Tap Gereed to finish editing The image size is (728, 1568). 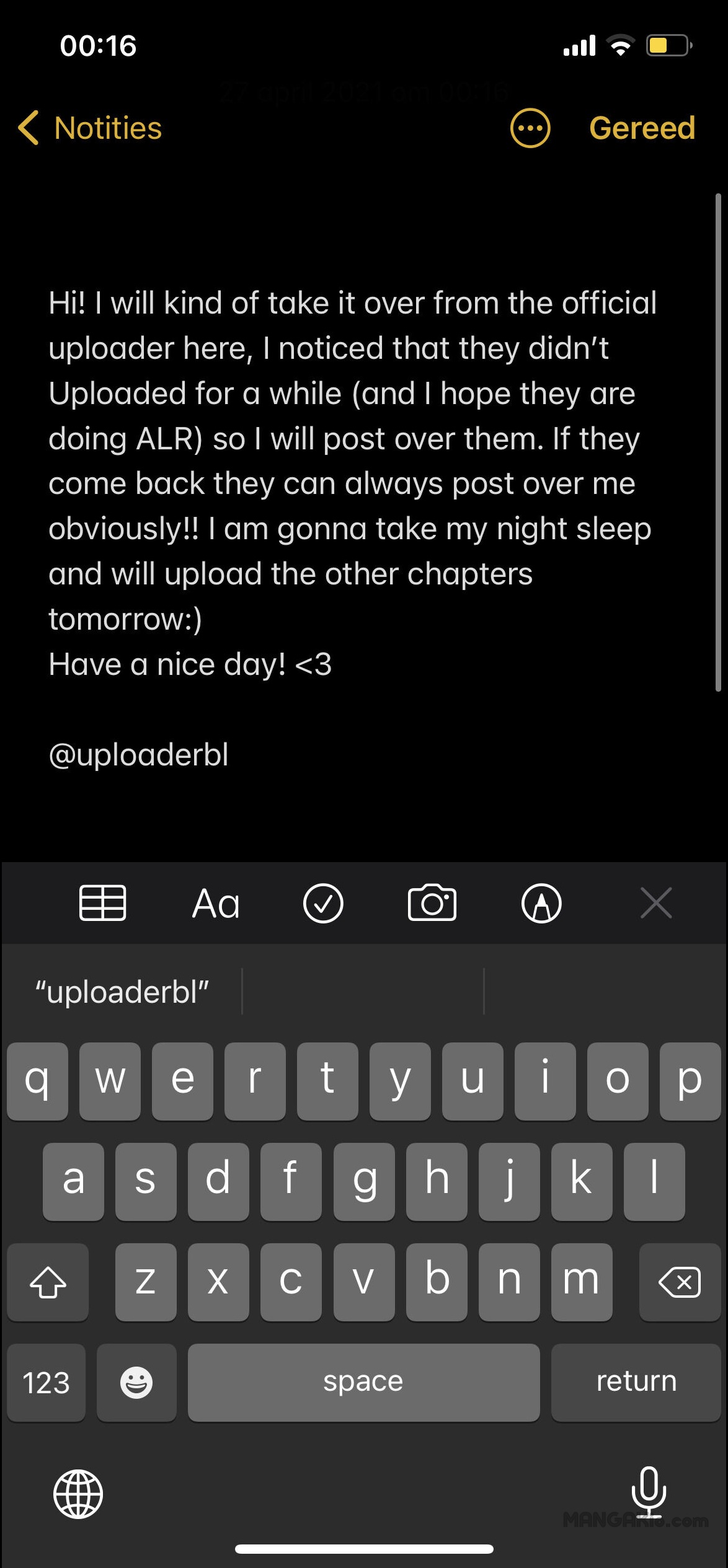tap(642, 128)
